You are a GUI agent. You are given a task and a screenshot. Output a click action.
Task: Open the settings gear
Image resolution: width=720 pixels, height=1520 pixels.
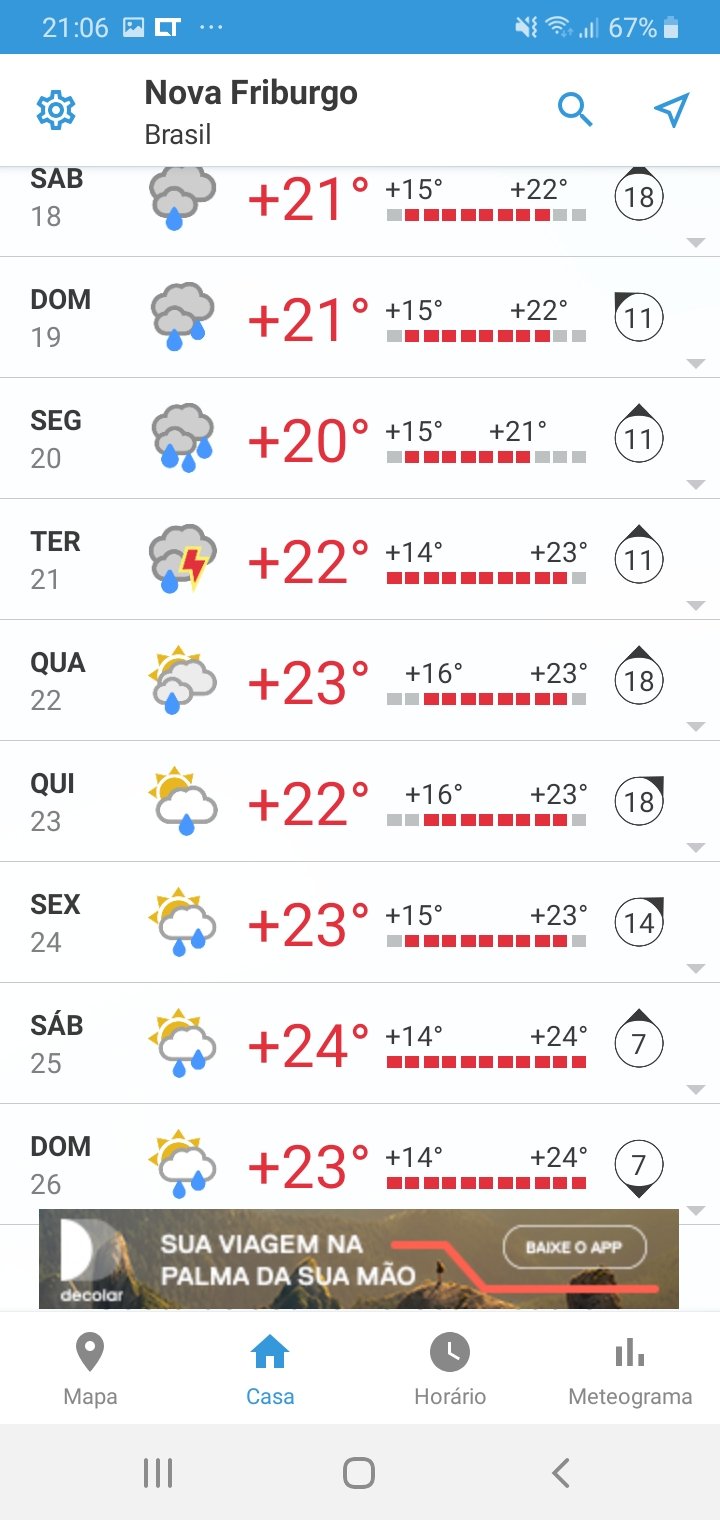point(56,110)
